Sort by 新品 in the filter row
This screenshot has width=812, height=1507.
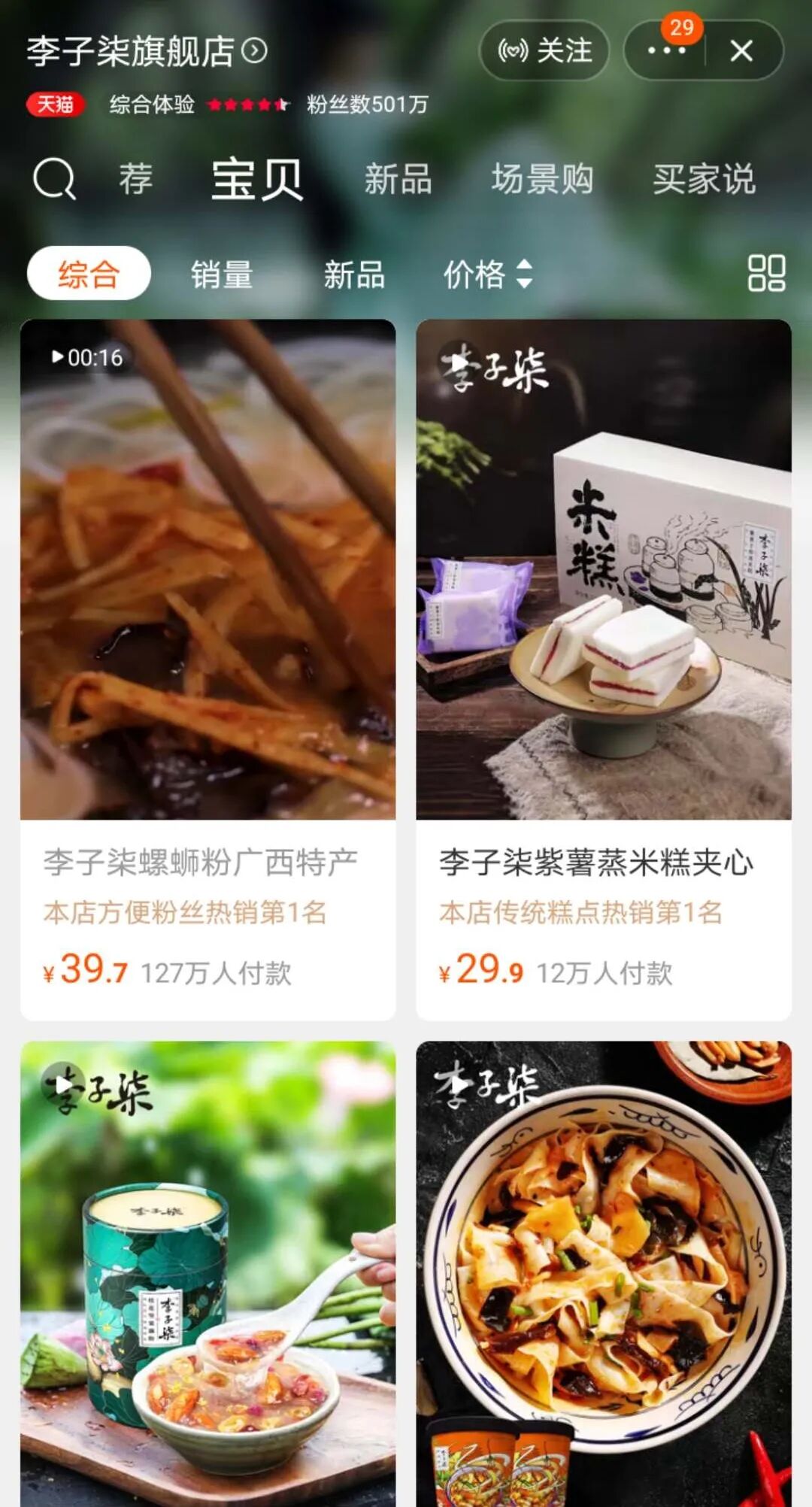[354, 274]
